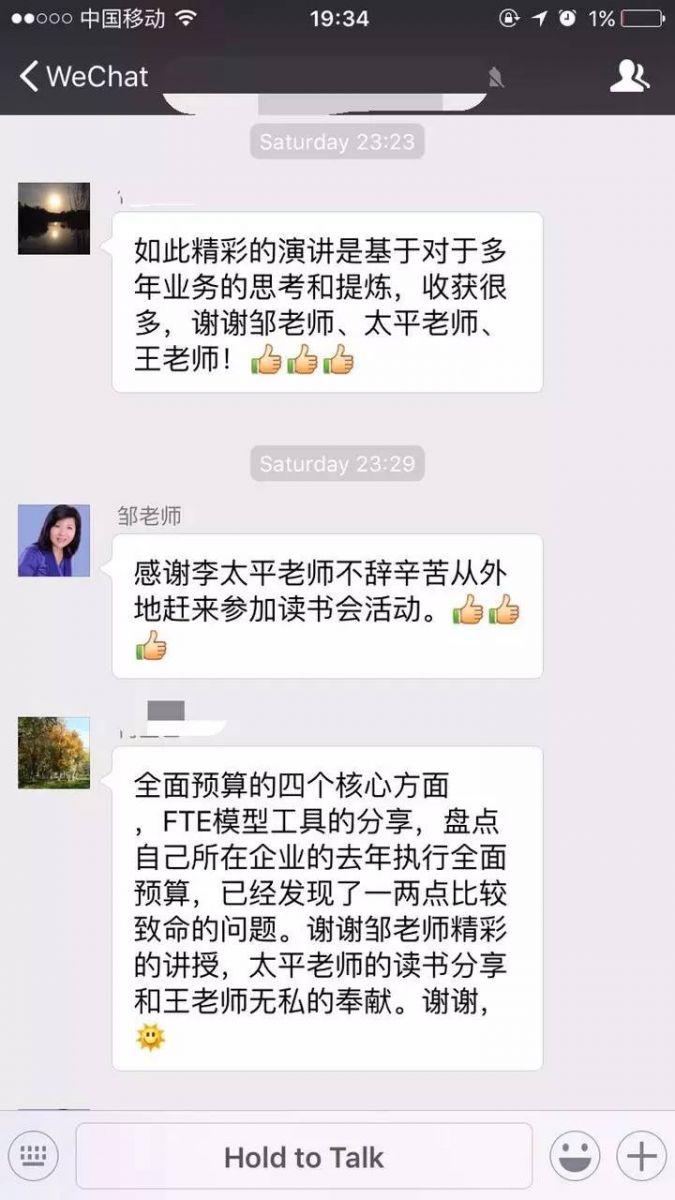Open the plus attachments menu

point(640,1157)
